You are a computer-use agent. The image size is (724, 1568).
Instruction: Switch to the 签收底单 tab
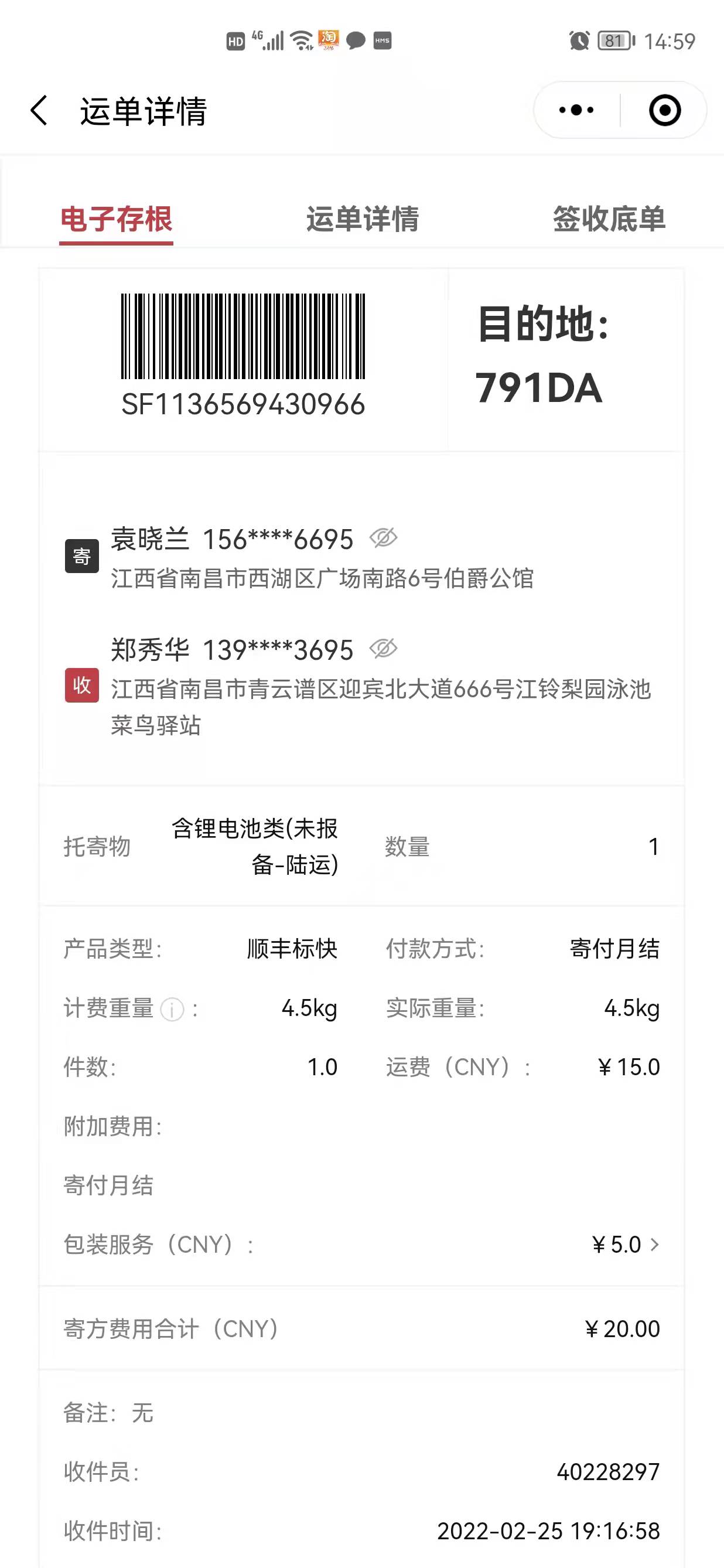[x=609, y=219]
